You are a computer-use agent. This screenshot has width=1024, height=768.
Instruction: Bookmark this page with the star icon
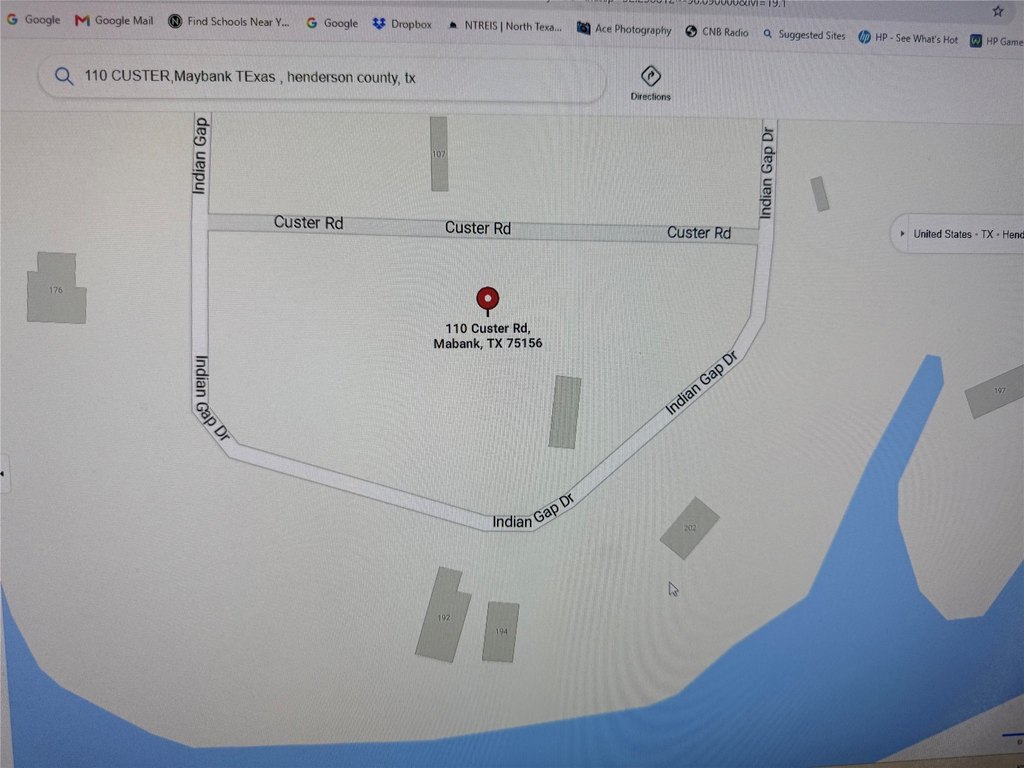998,11
